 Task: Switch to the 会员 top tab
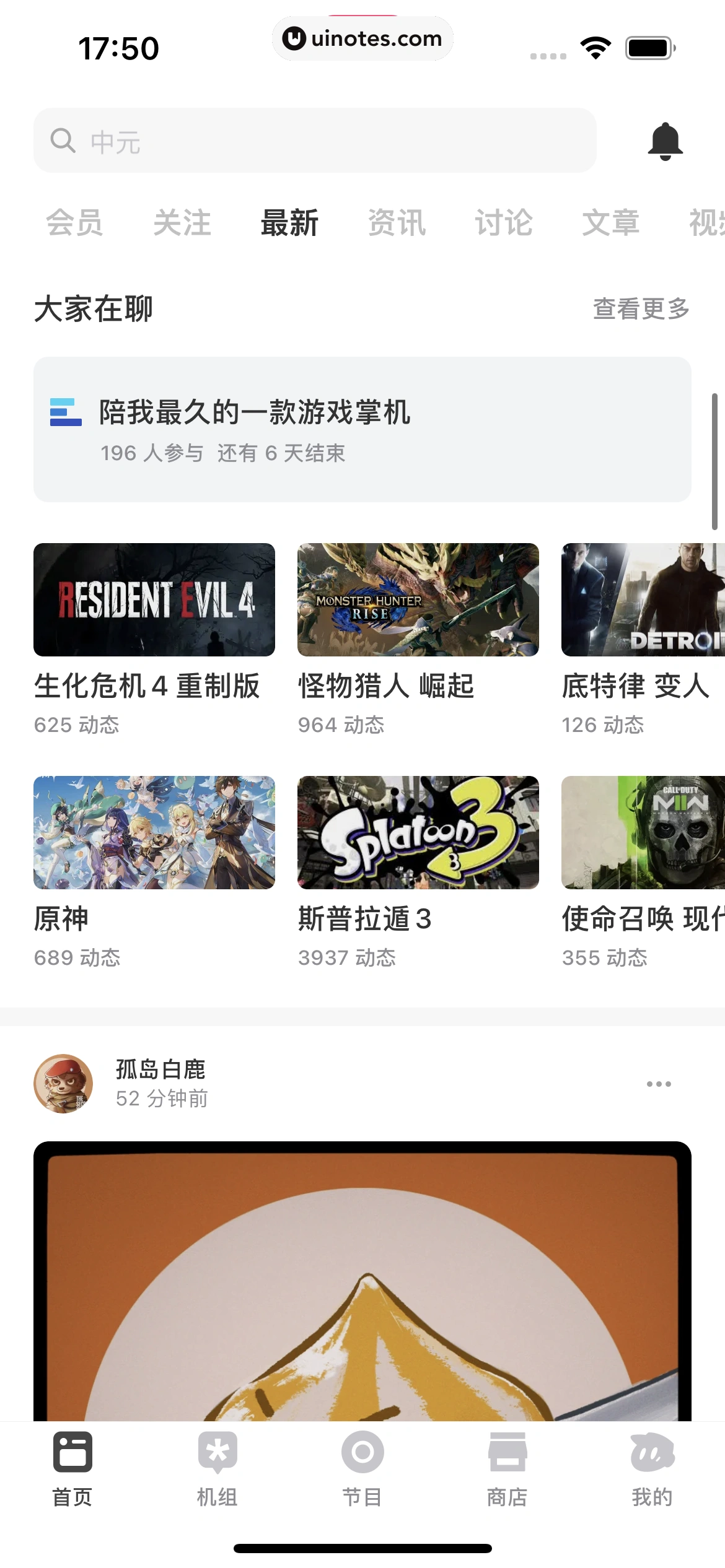coord(74,223)
